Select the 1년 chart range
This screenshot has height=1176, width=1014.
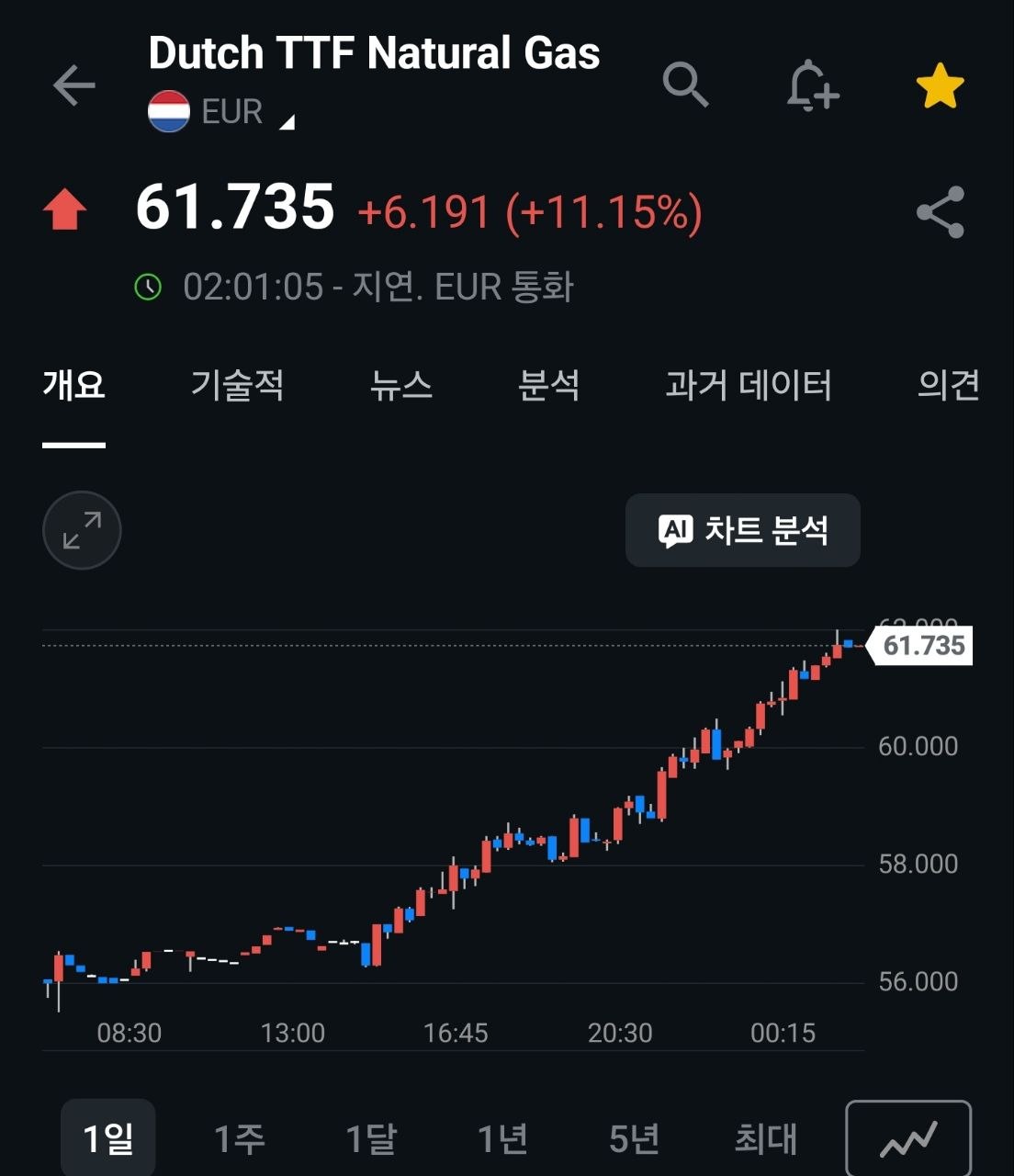click(502, 1139)
